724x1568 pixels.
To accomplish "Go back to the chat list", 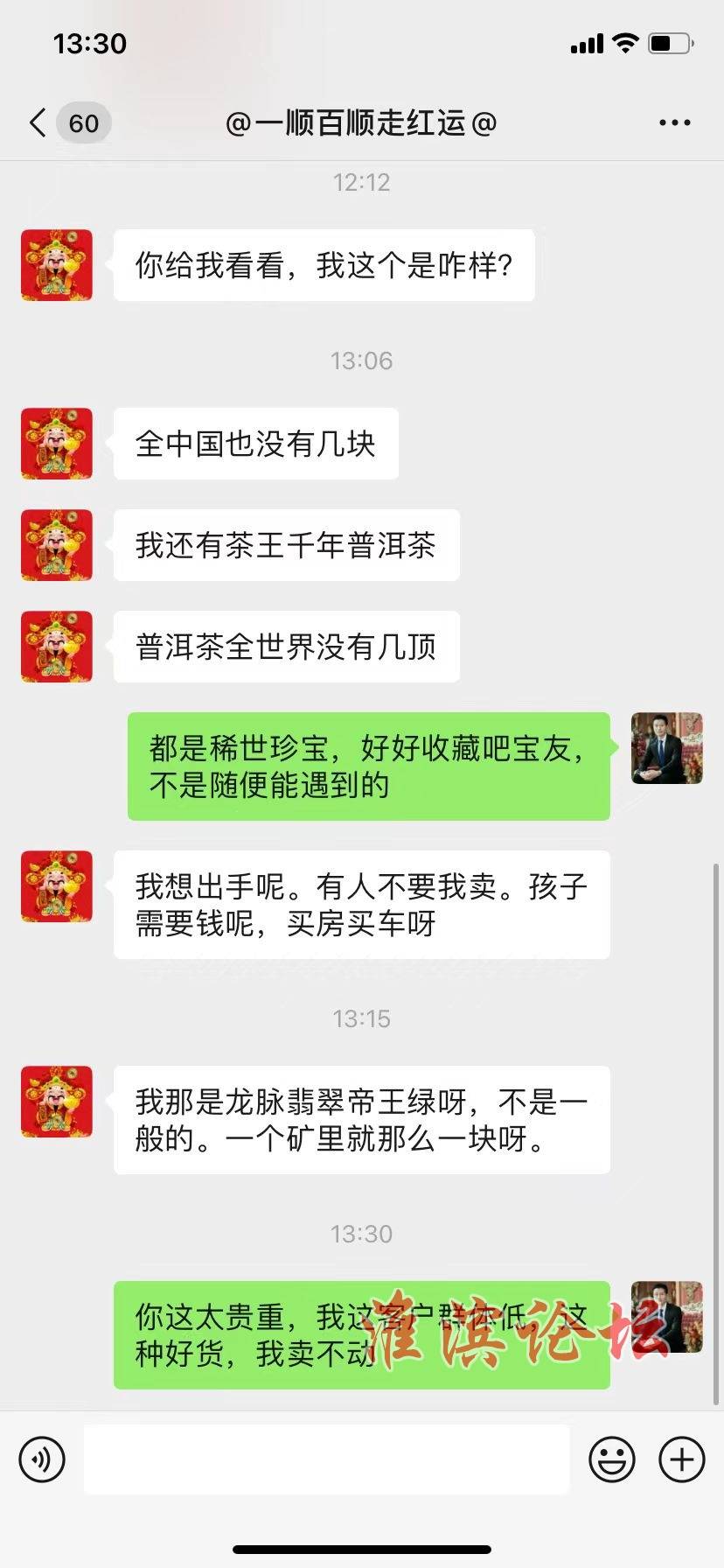I will coord(38,122).
